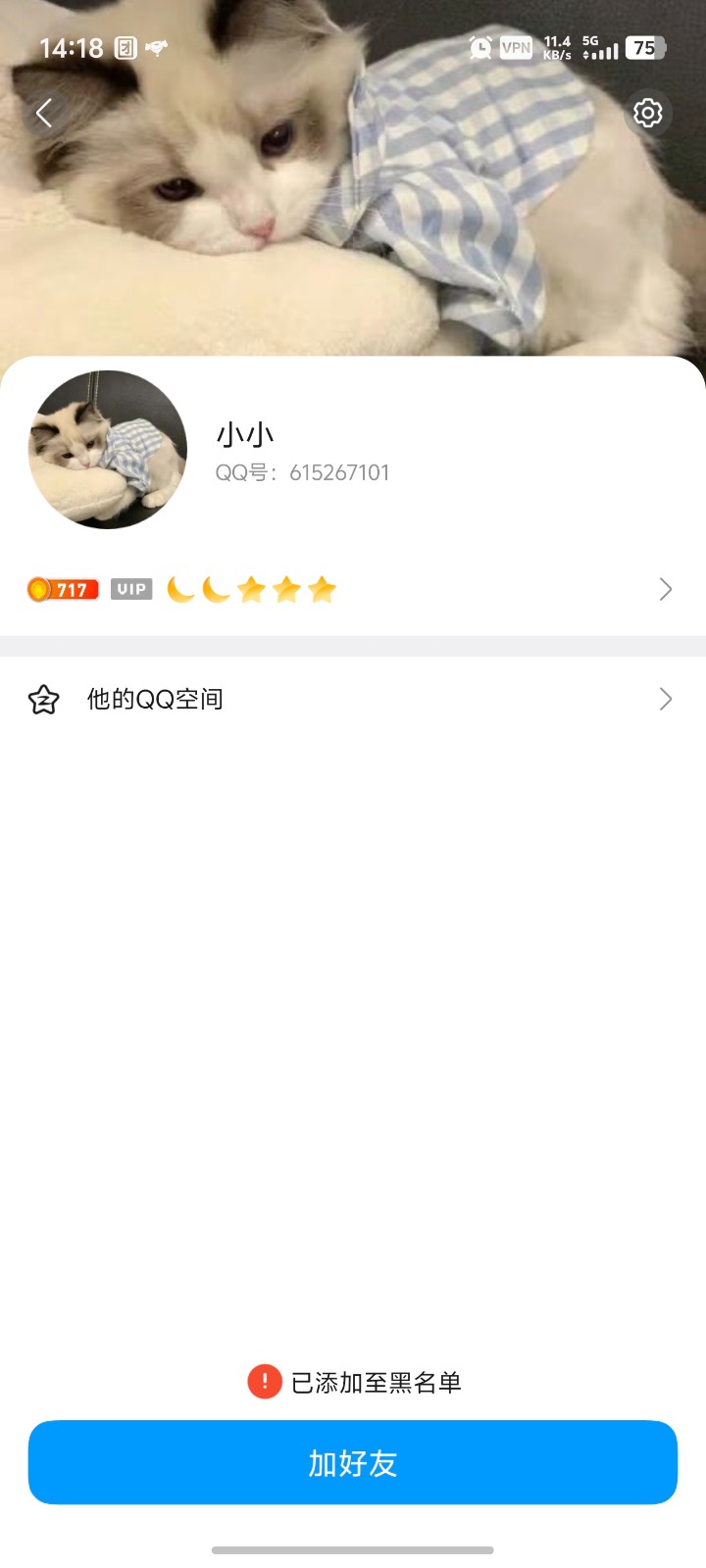Tap the back arrow to return
The height and width of the screenshot is (1568, 706).
pos(44,113)
